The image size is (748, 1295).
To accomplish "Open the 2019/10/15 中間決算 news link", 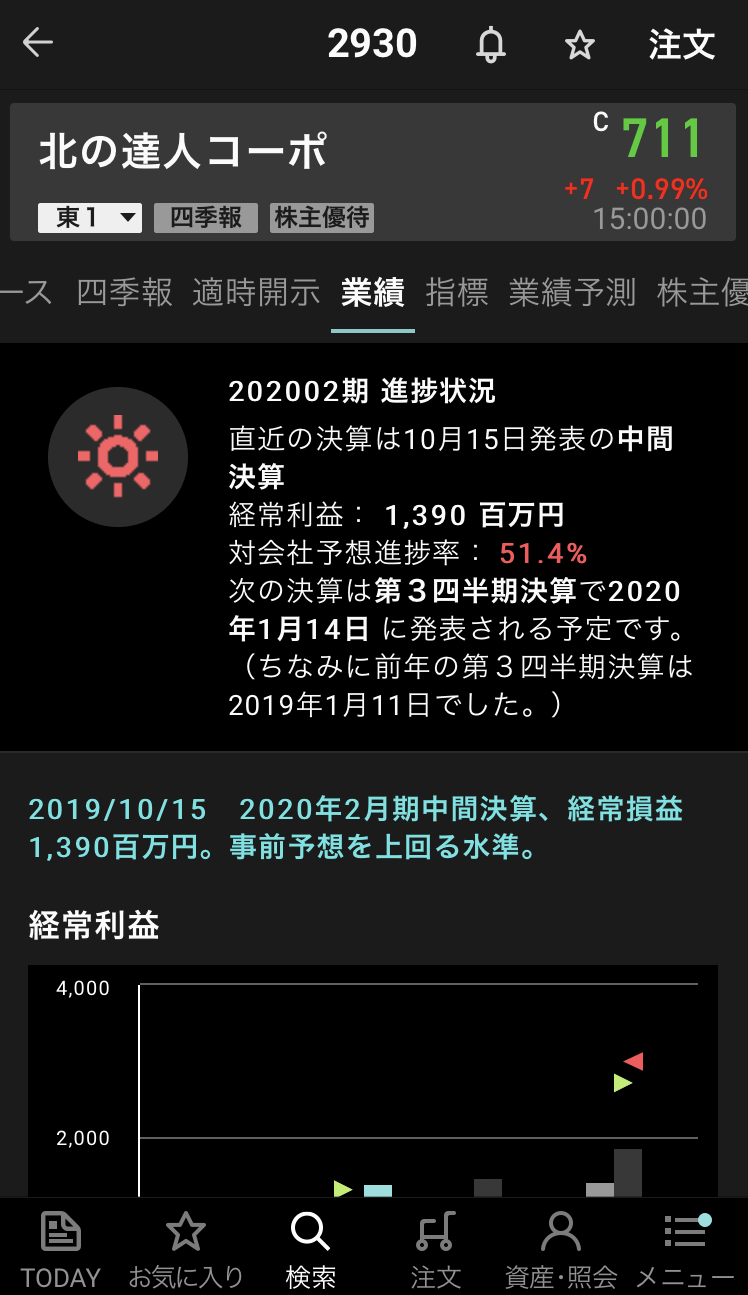I will [x=355, y=828].
